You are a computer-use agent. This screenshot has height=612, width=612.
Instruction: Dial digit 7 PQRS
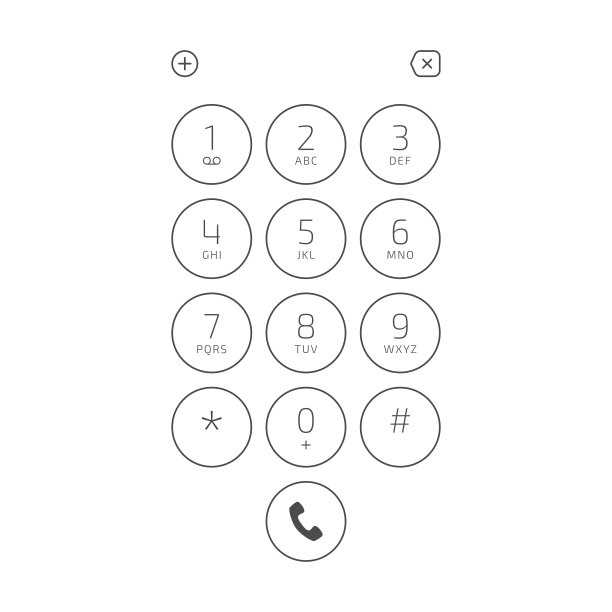click(x=211, y=332)
